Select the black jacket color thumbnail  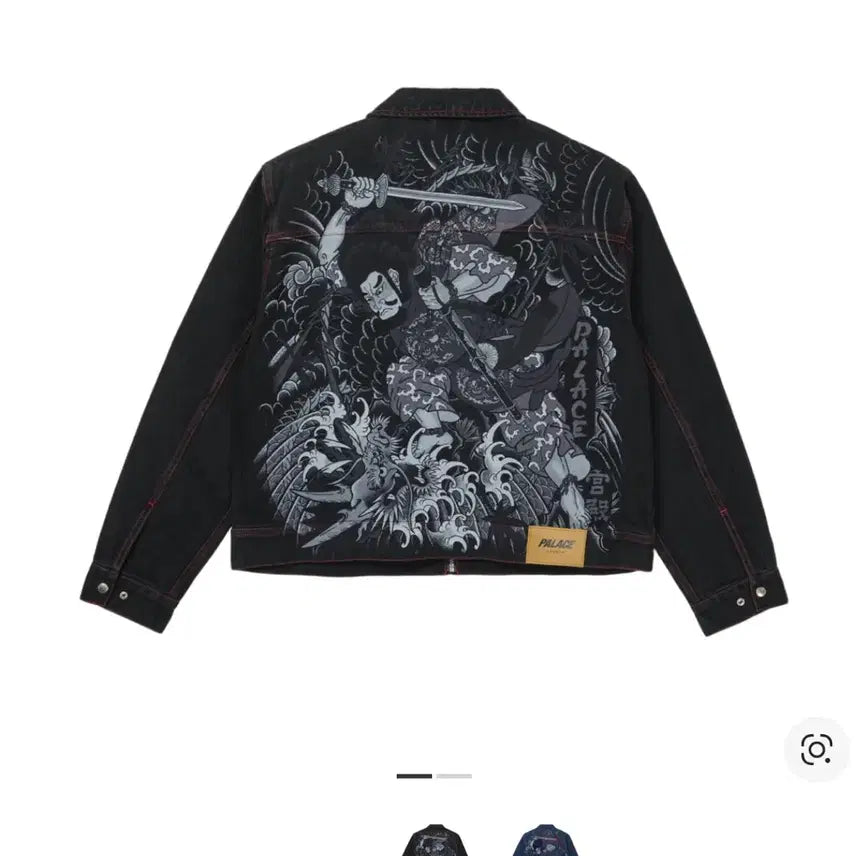tap(433, 843)
